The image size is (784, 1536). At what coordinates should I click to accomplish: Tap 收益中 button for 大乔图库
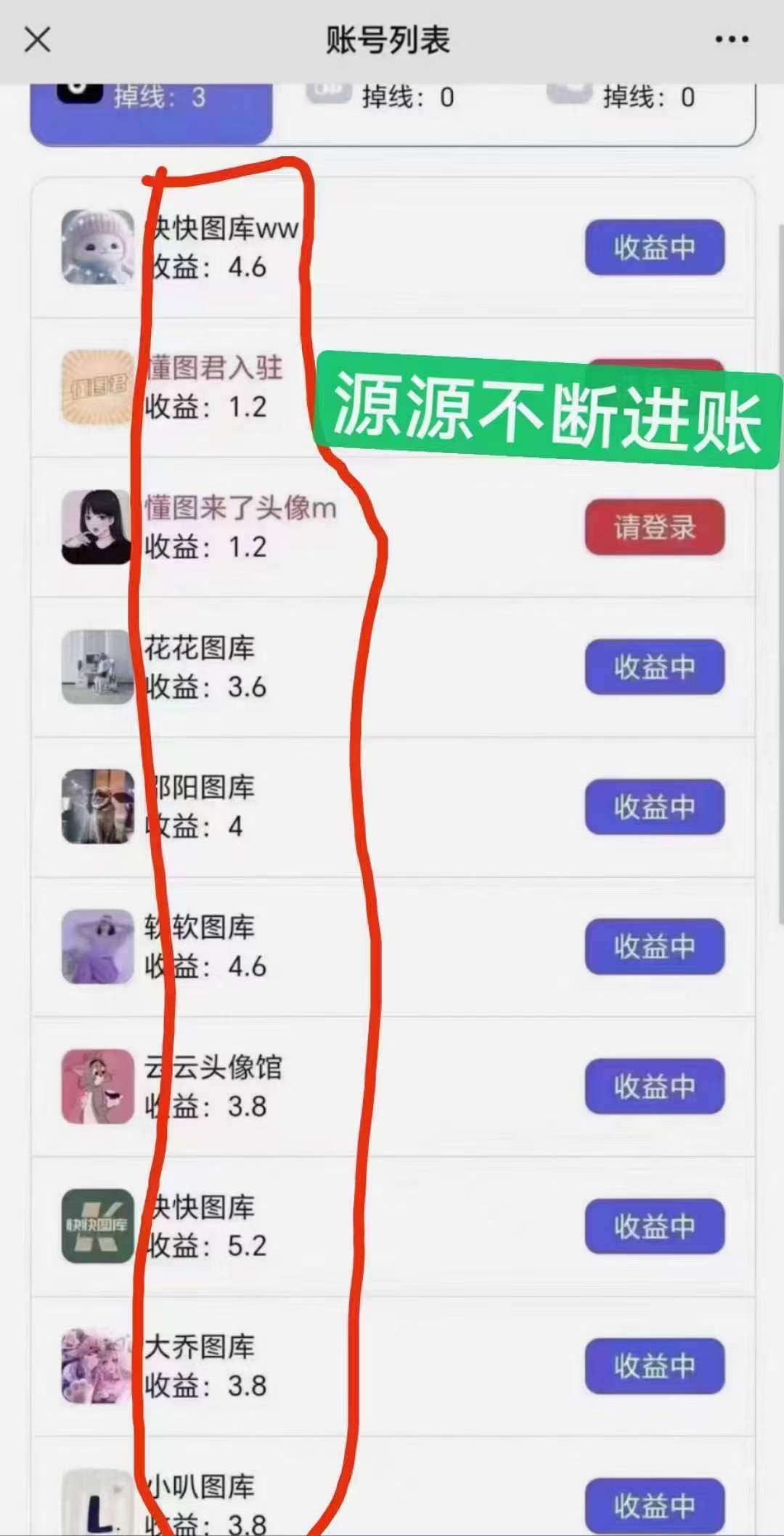(x=654, y=1366)
